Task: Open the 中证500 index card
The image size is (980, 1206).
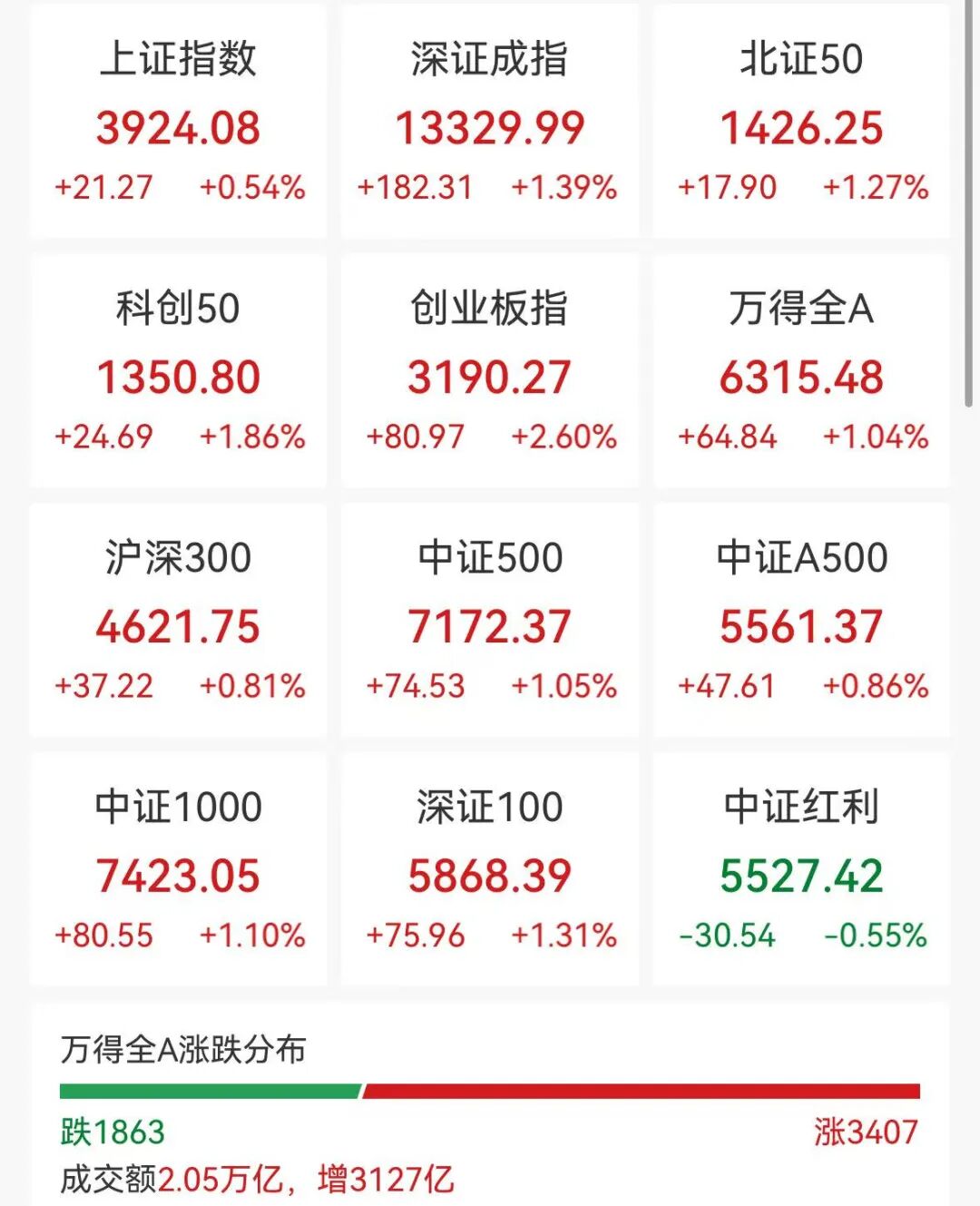Action: (489, 622)
